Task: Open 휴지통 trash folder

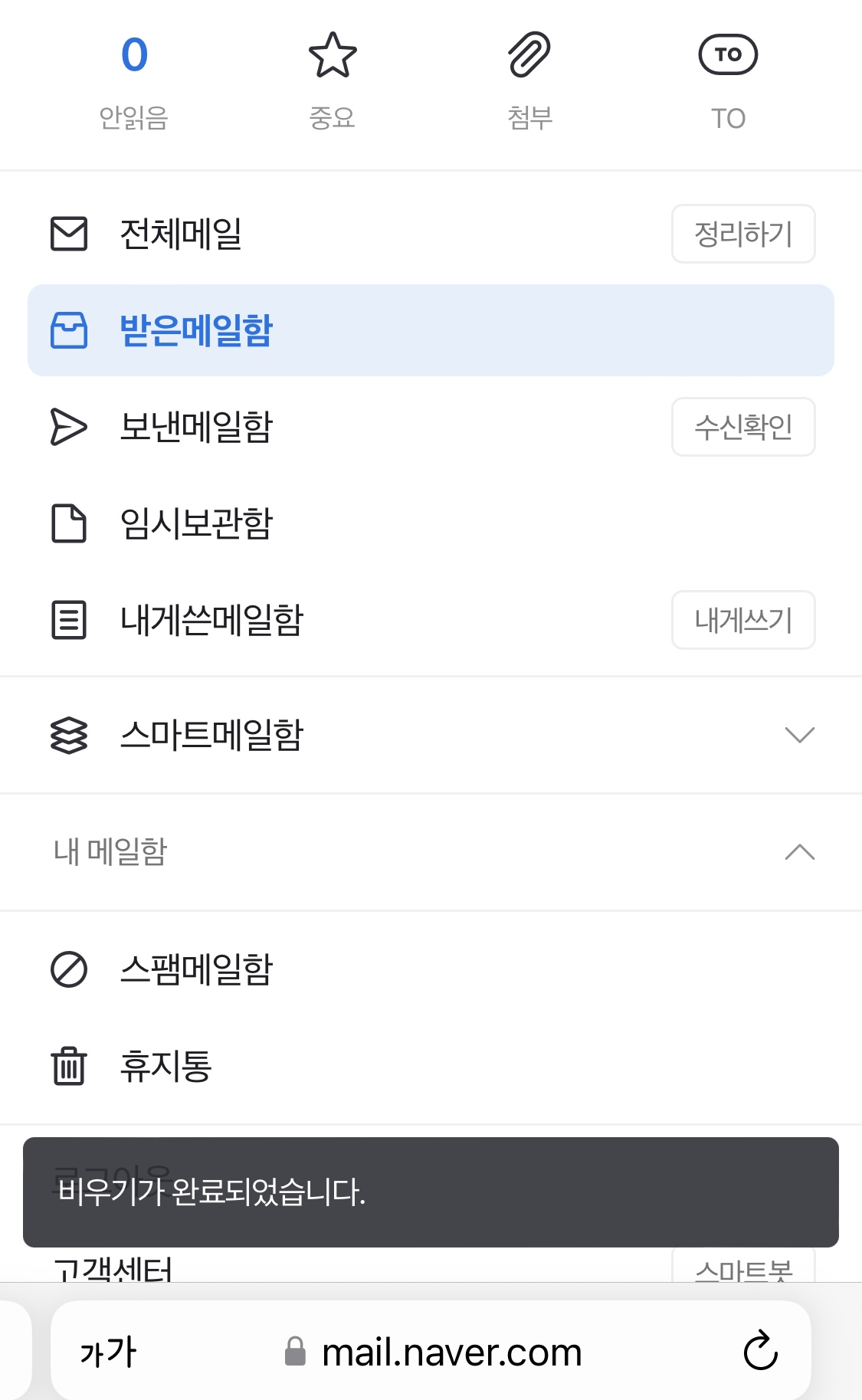Action: [x=166, y=1066]
